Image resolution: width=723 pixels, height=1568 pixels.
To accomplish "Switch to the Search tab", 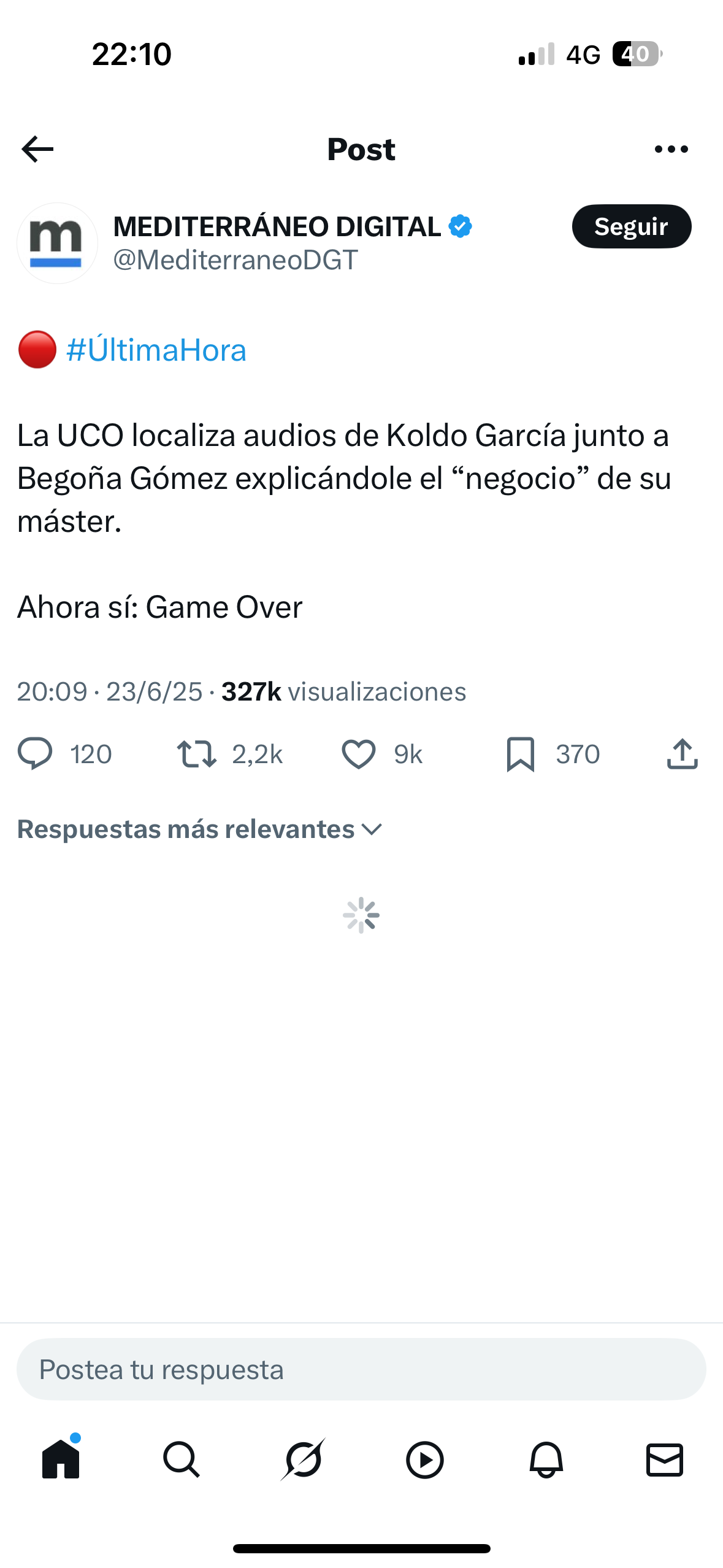I will pos(182,1459).
